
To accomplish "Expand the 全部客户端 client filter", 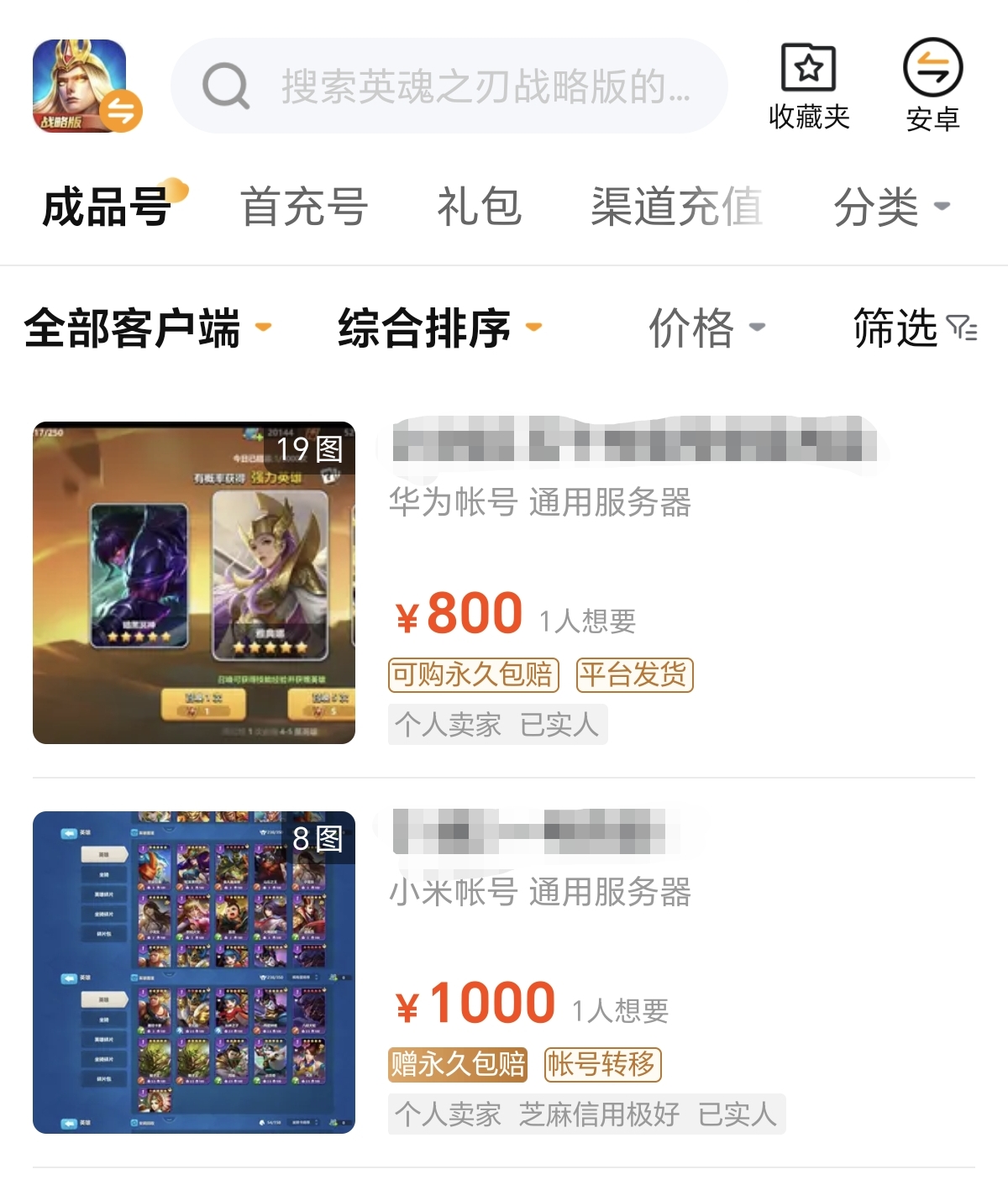I will pos(147,328).
